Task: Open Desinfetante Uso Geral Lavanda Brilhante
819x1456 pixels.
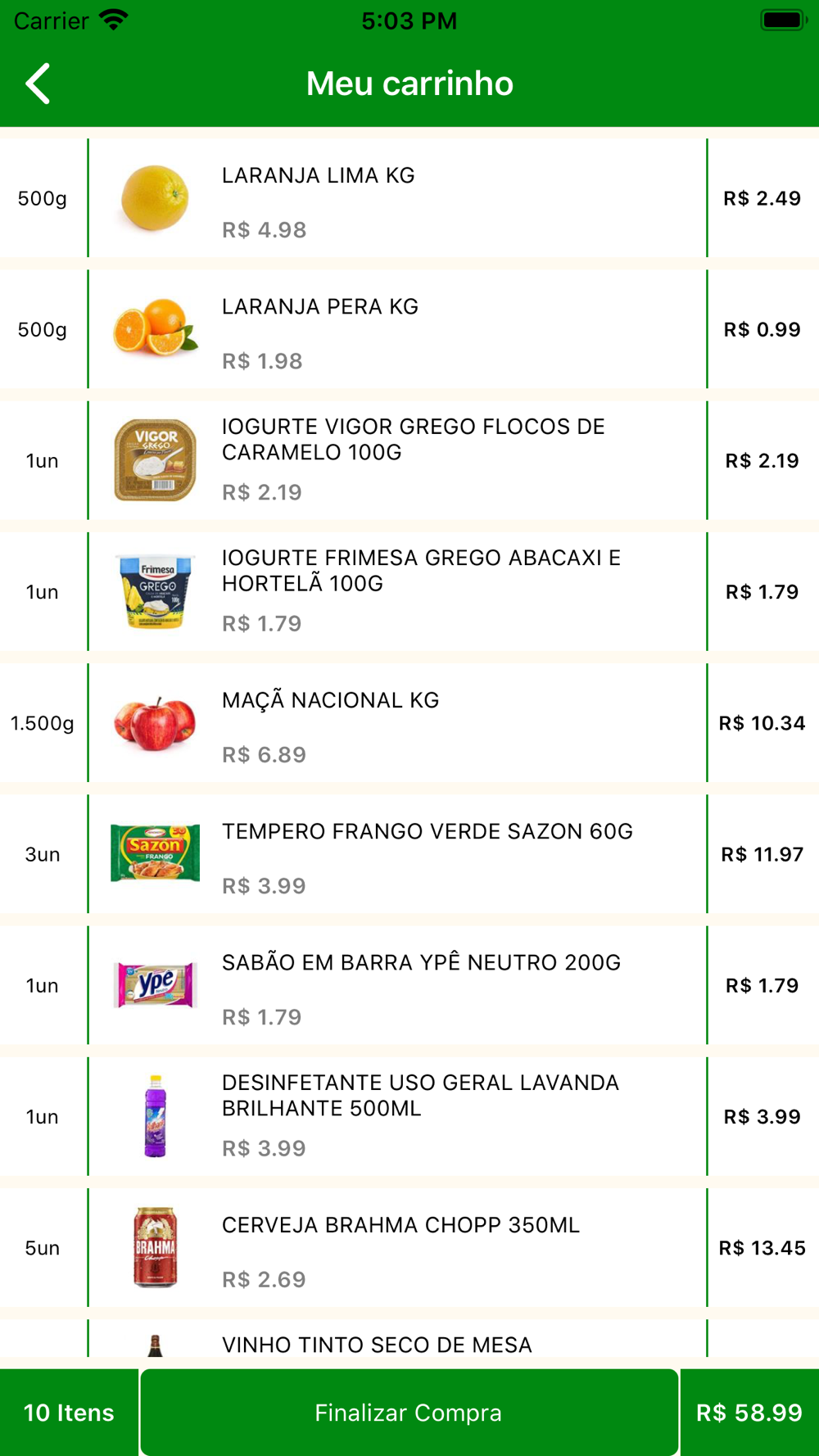Action: (x=409, y=1116)
